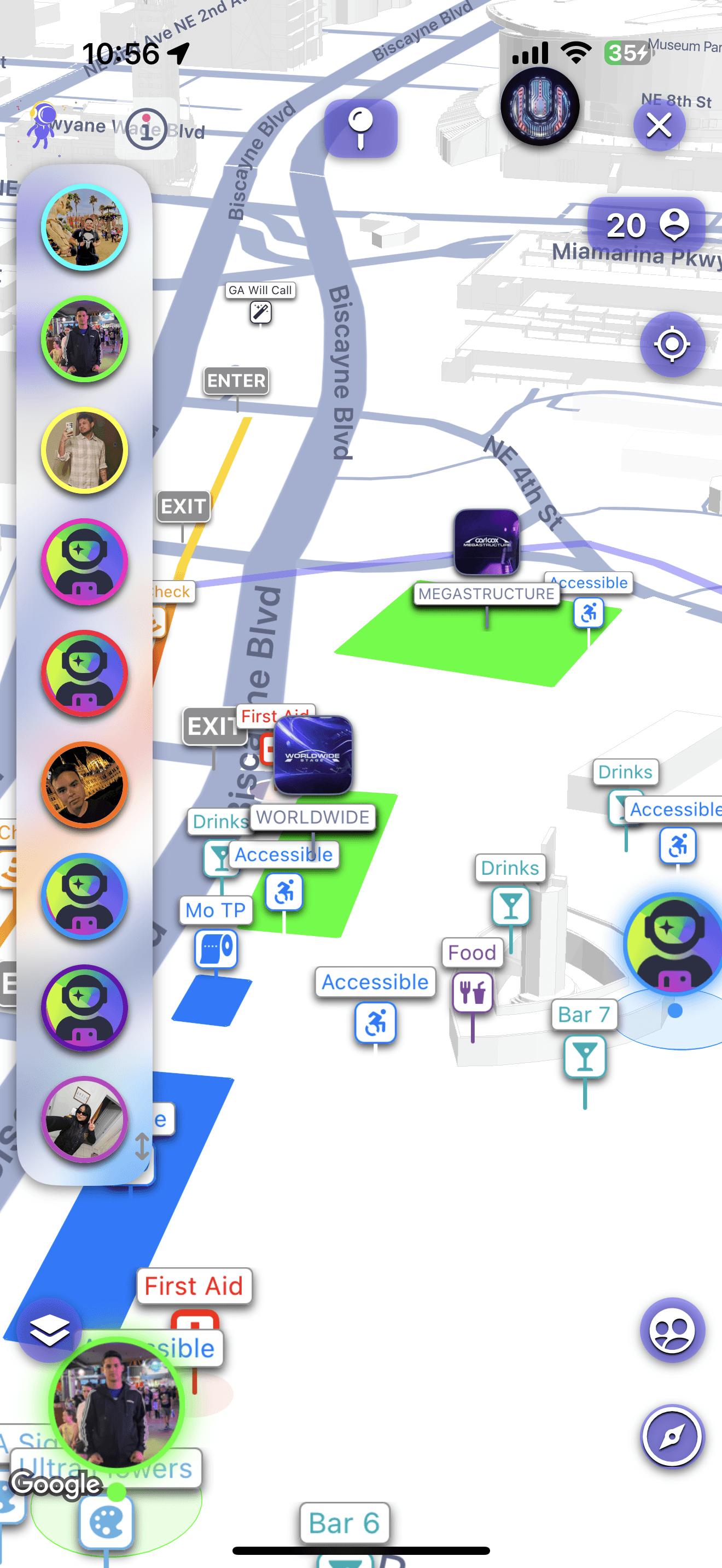Tap the compass orientation button
Viewport: 722px width, 1568px height.
(672, 1437)
